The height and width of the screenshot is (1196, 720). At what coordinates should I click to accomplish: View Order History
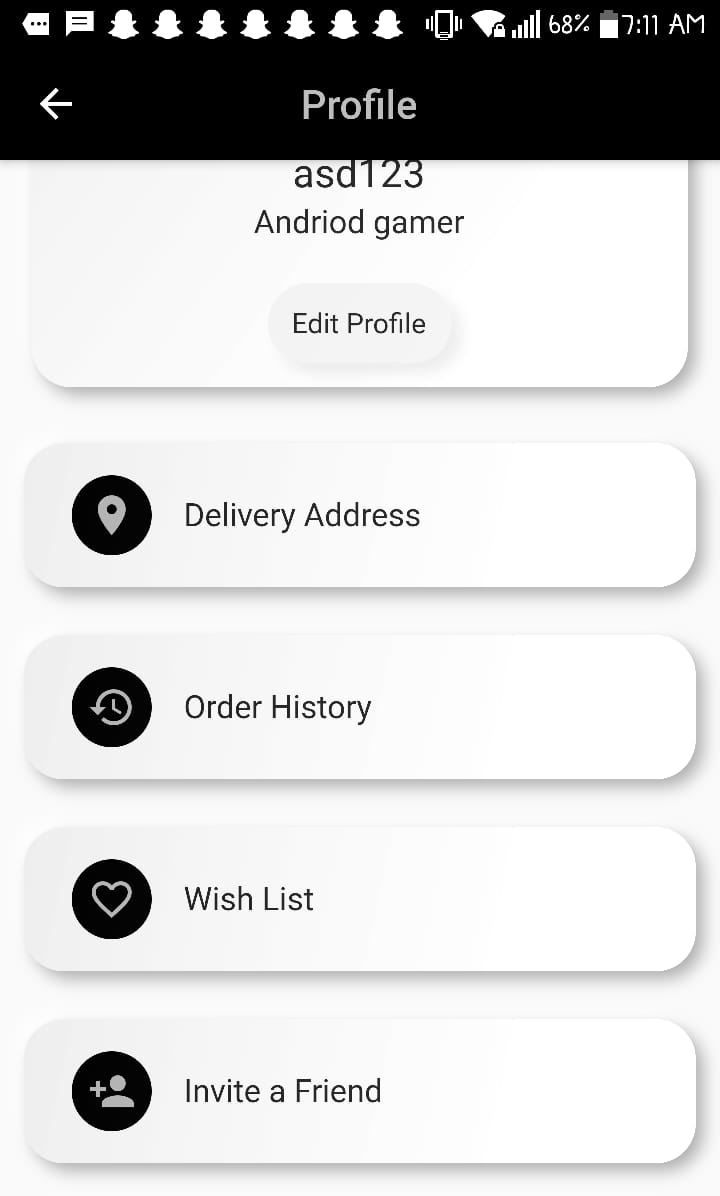point(360,707)
